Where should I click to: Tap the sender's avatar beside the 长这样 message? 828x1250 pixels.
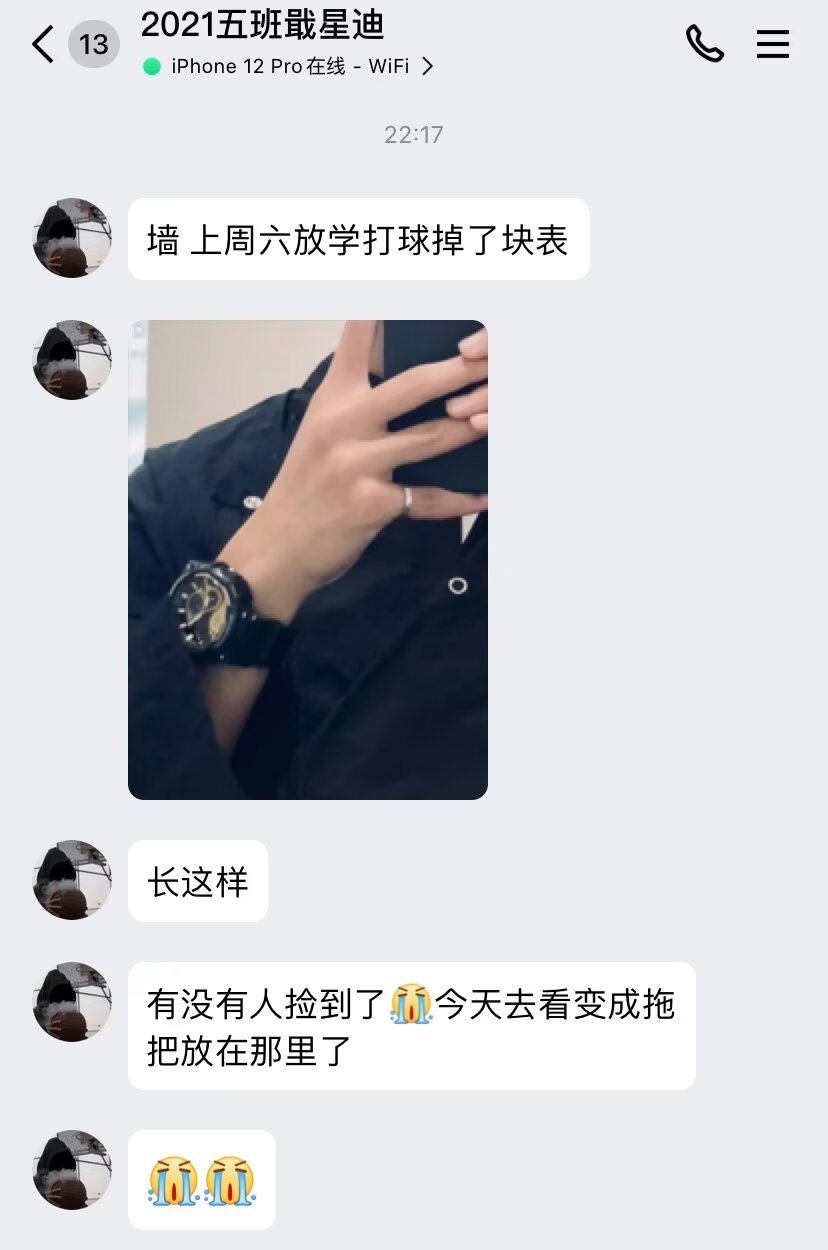click(x=72, y=880)
